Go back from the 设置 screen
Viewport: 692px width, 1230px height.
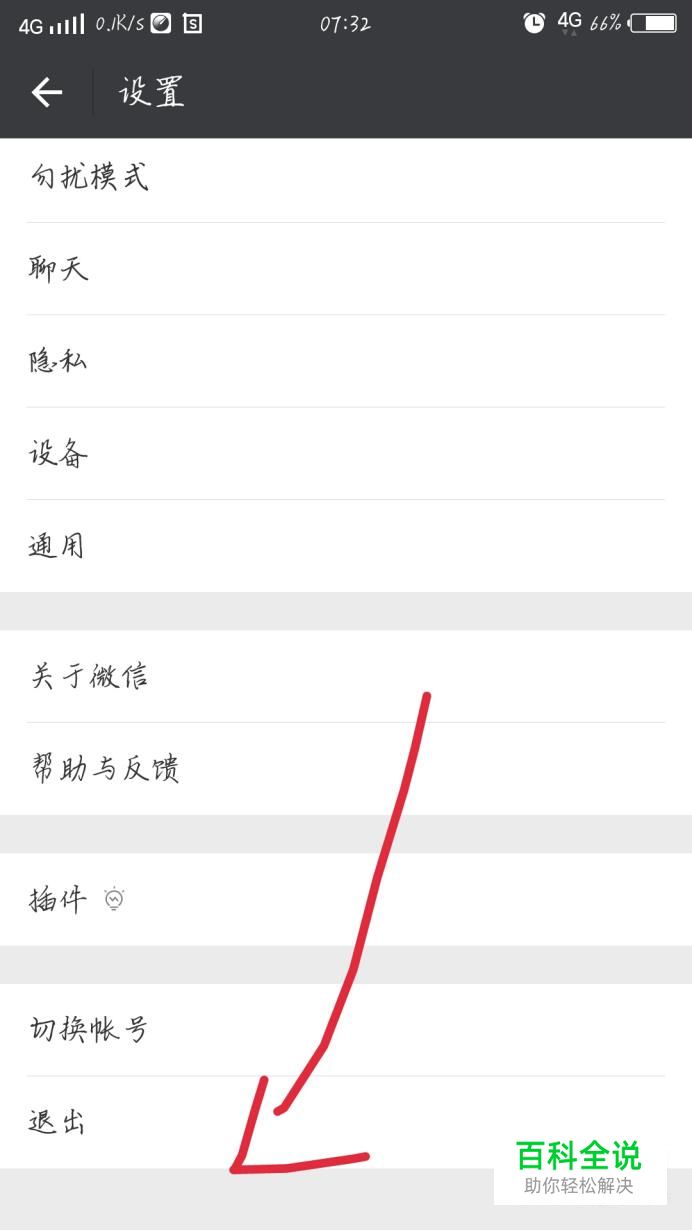click(x=47, y=93)
